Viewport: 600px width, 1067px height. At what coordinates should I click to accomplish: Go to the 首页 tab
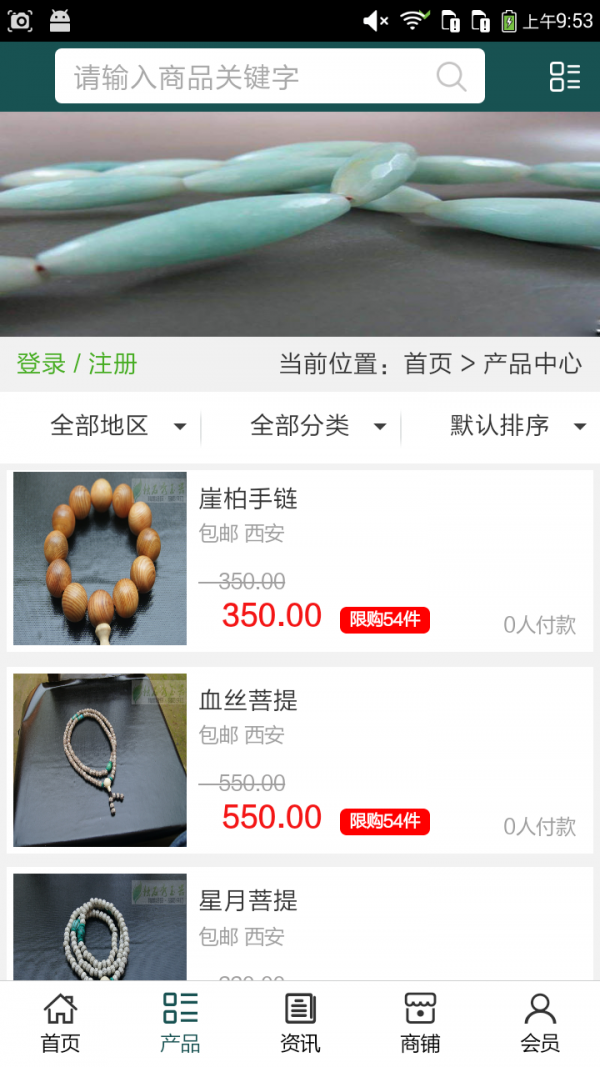[x=60, y=1023]
